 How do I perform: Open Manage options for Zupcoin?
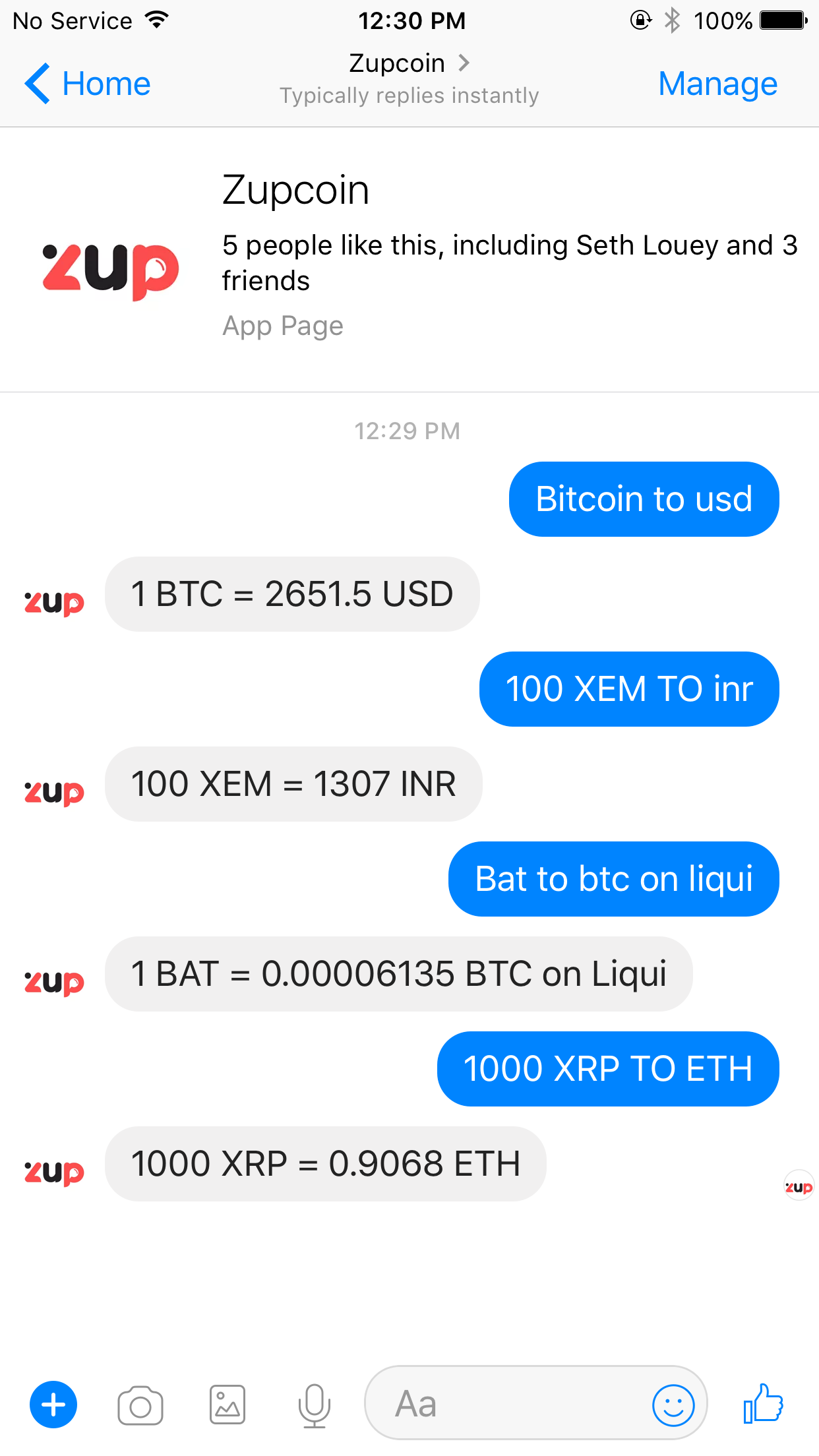[x=717, y=84]
